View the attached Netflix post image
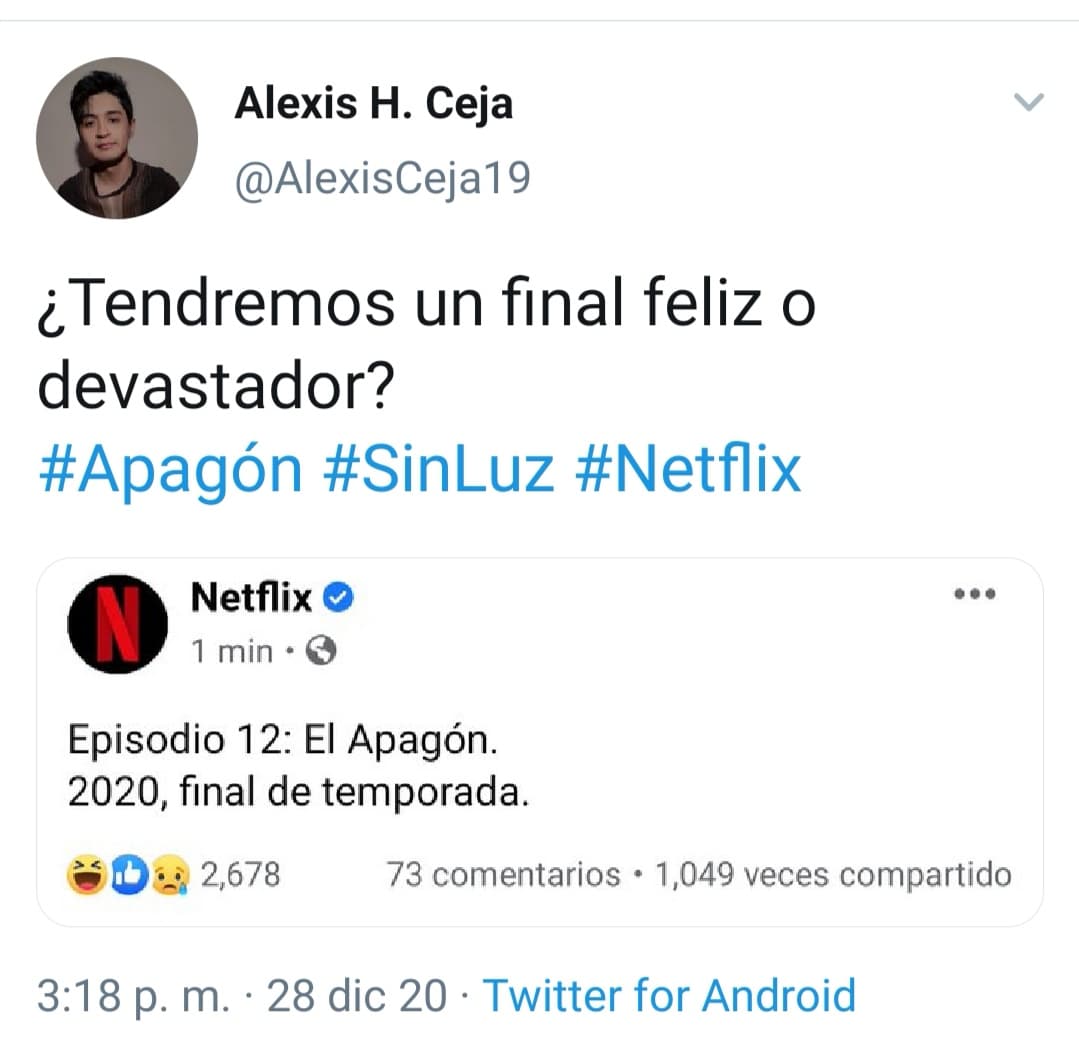The width and height of the screenshot is (1079, 1055). (x=540, y=742)
